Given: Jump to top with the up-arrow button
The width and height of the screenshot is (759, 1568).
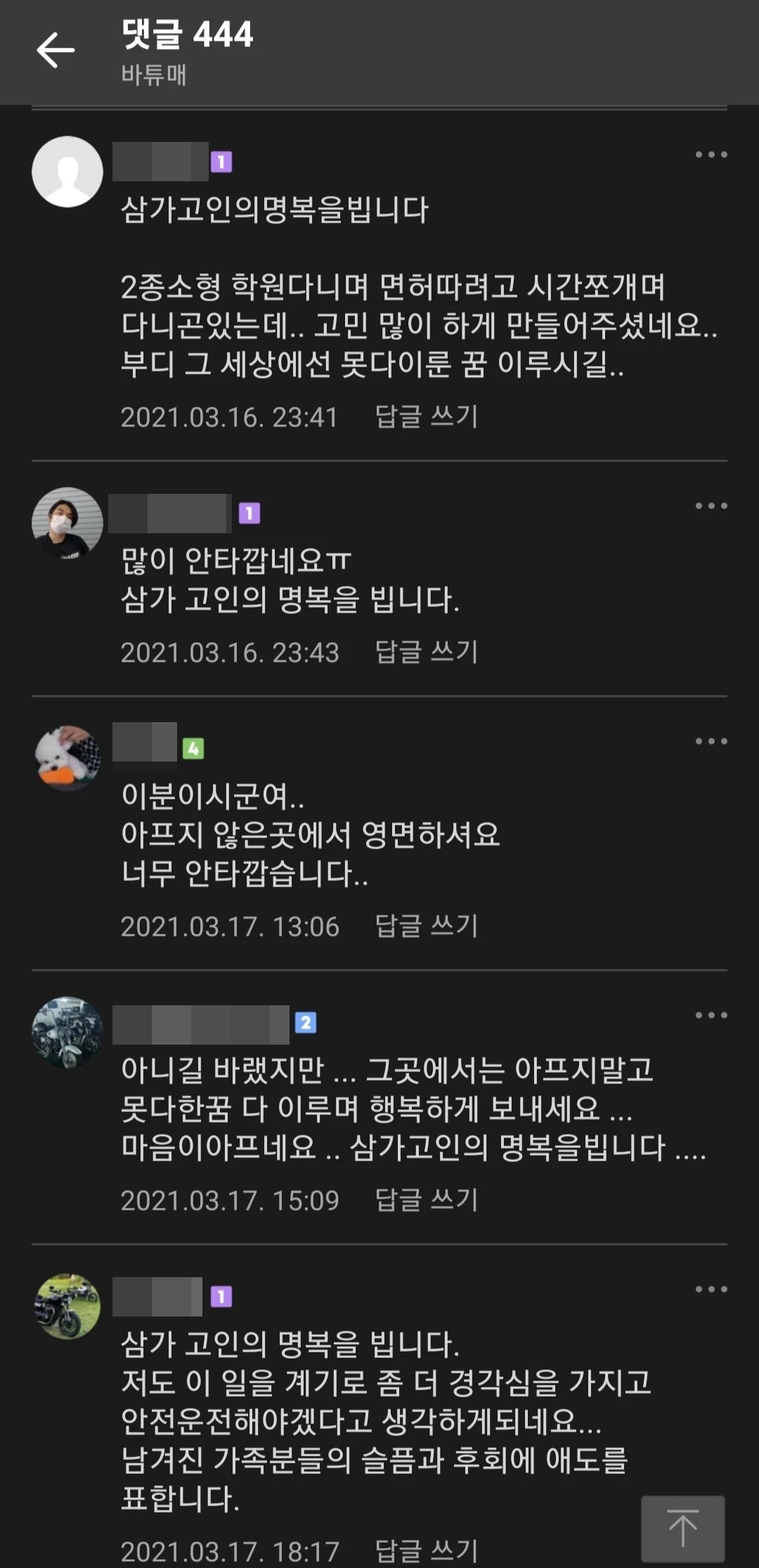Looking at the screenshot, I should coord(682,1529).
